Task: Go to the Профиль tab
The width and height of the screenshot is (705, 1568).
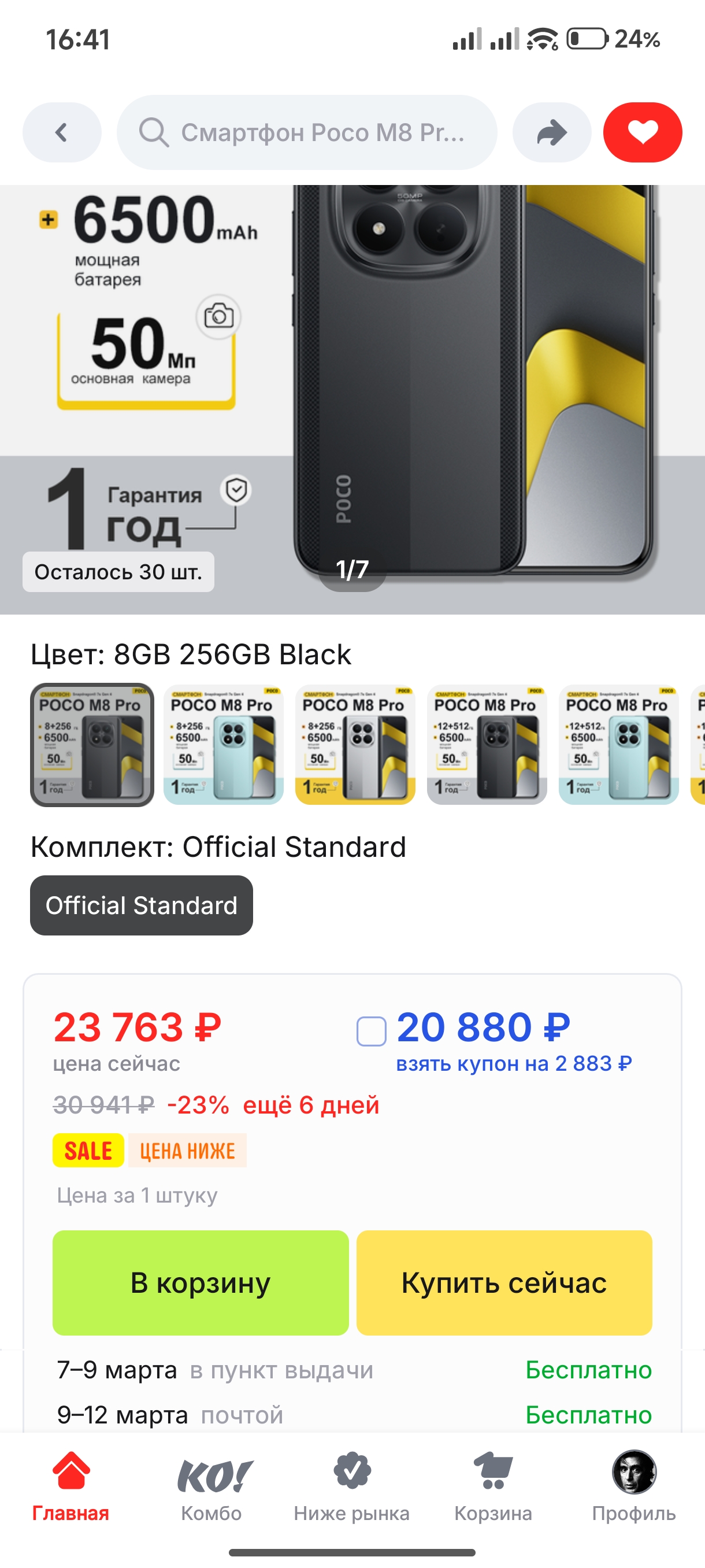Action: tap(633, 1485)
